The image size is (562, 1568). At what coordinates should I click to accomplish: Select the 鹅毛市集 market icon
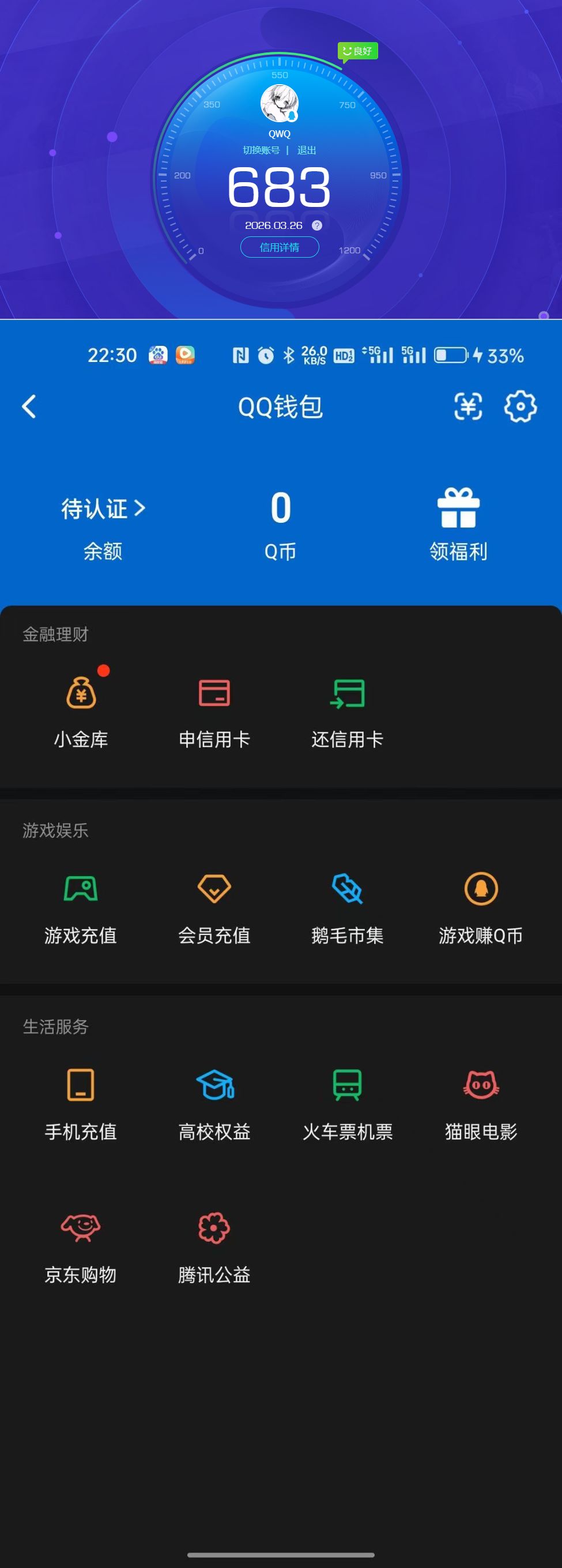[347, 890]
